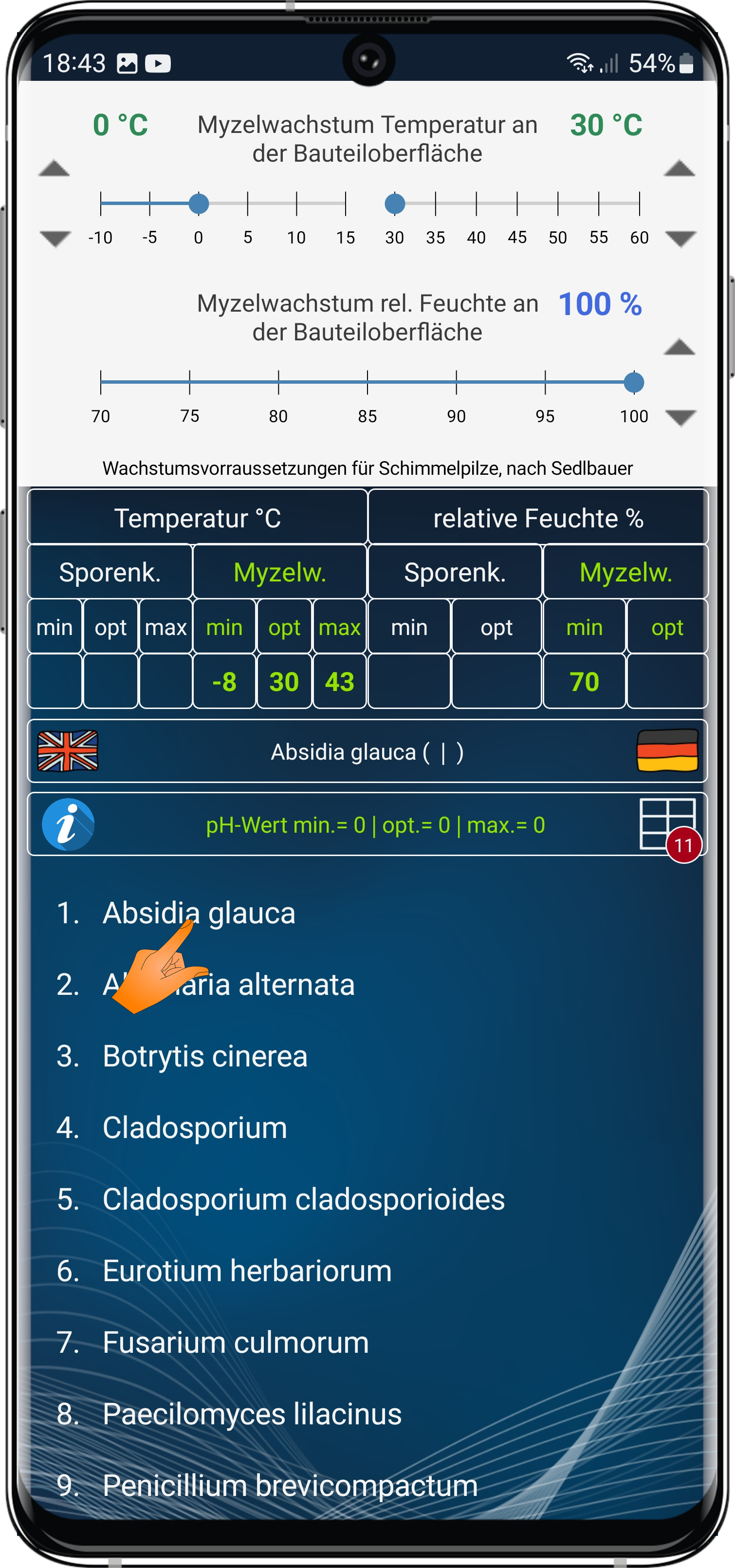Image resolution: width=735 pixels, height=1568 pixels.
Task: Tap 85 on the relative humidity slider
Action: (x=367, y=383)
